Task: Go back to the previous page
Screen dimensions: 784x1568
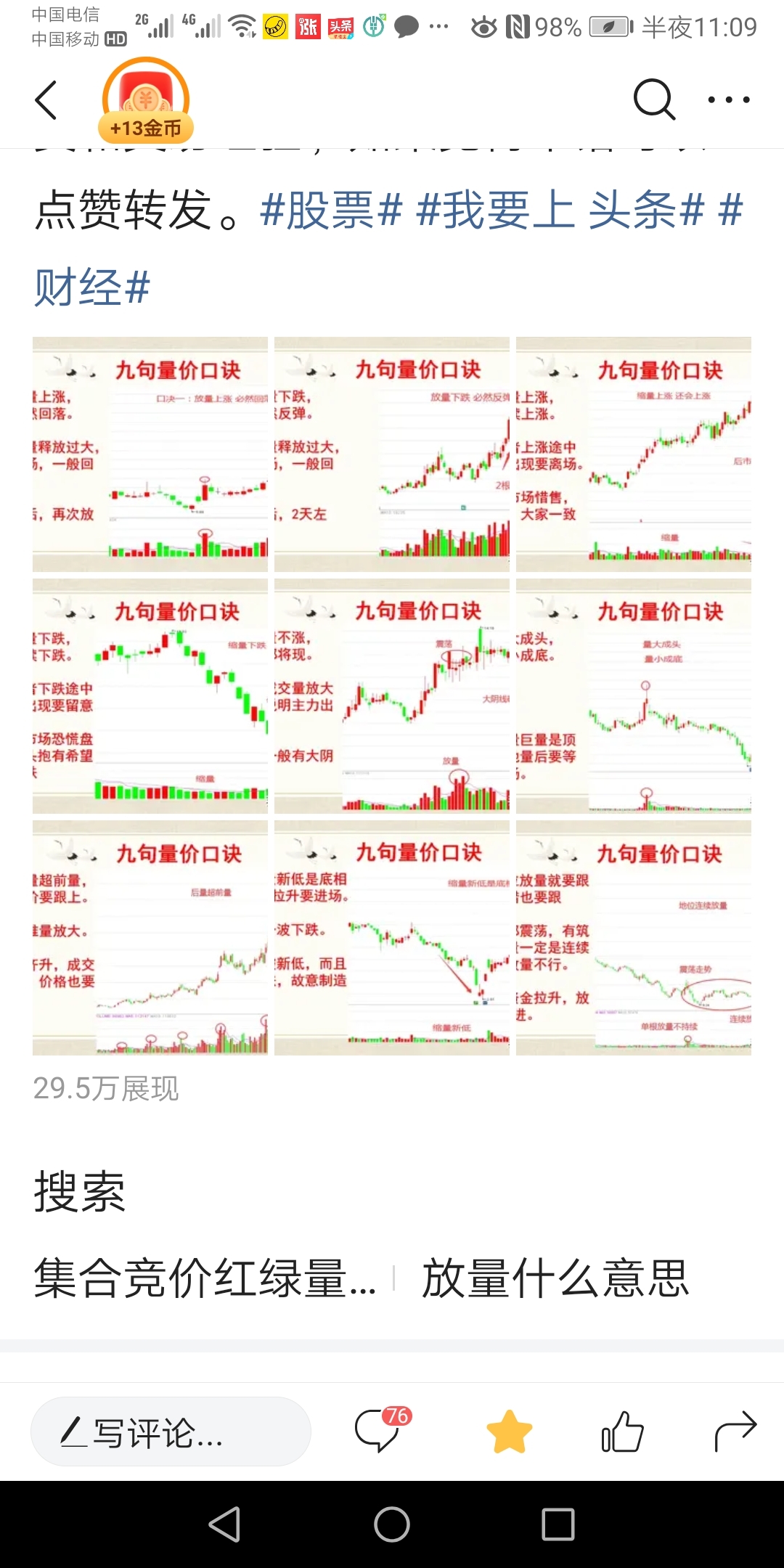Action: 46,100
